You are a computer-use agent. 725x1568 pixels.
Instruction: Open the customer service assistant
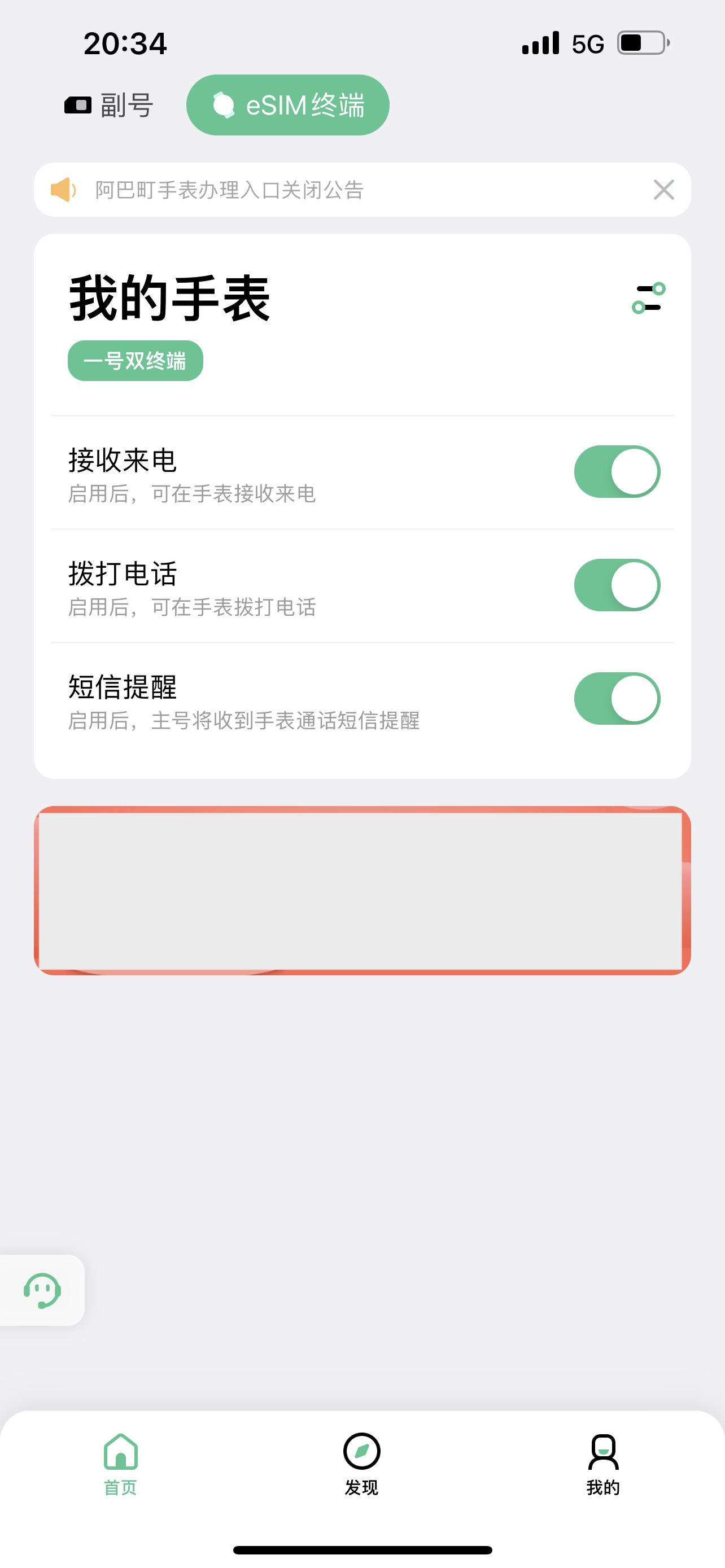41,1290
